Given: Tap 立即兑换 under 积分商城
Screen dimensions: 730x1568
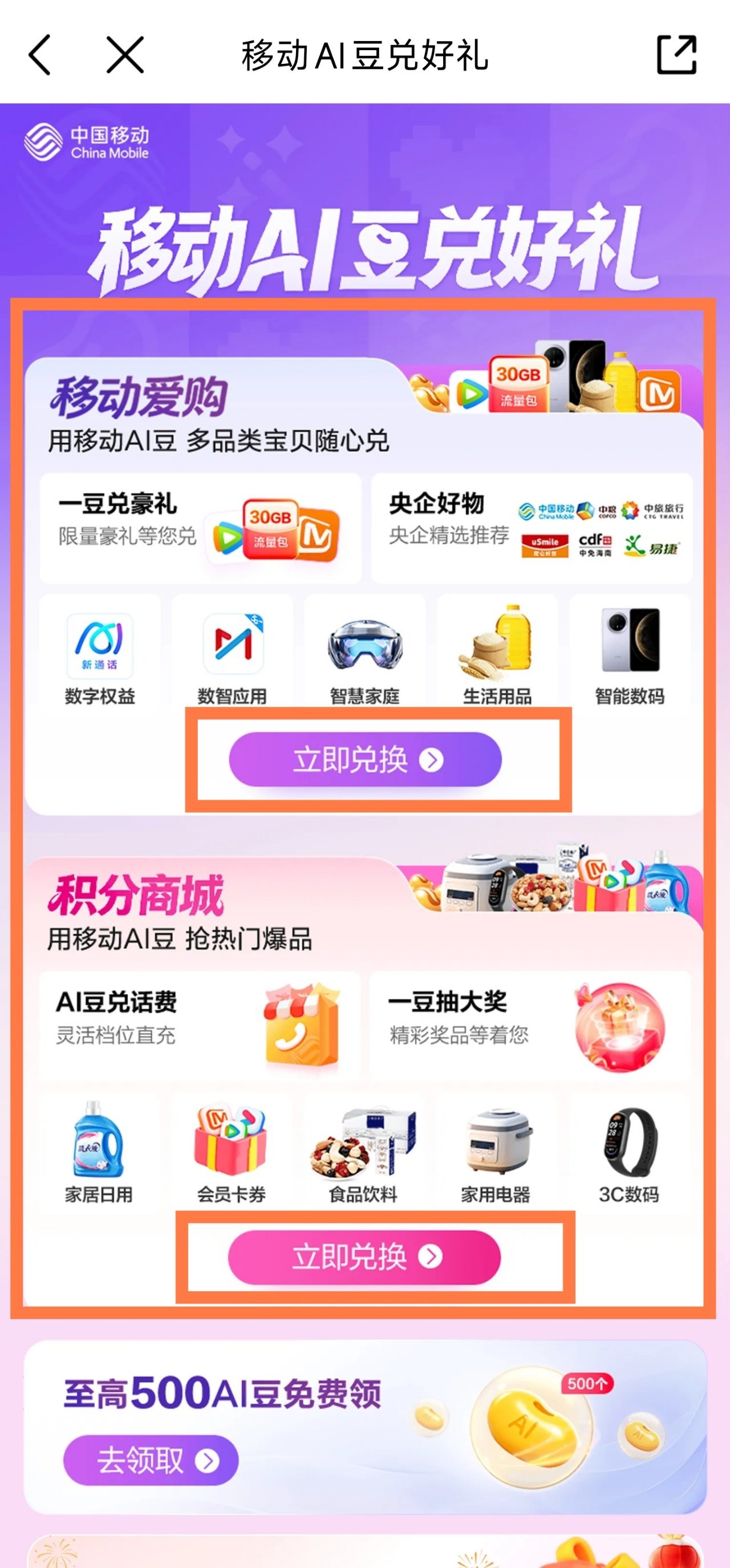Looking at the screenshot, I should click(x=364, y=1257).
